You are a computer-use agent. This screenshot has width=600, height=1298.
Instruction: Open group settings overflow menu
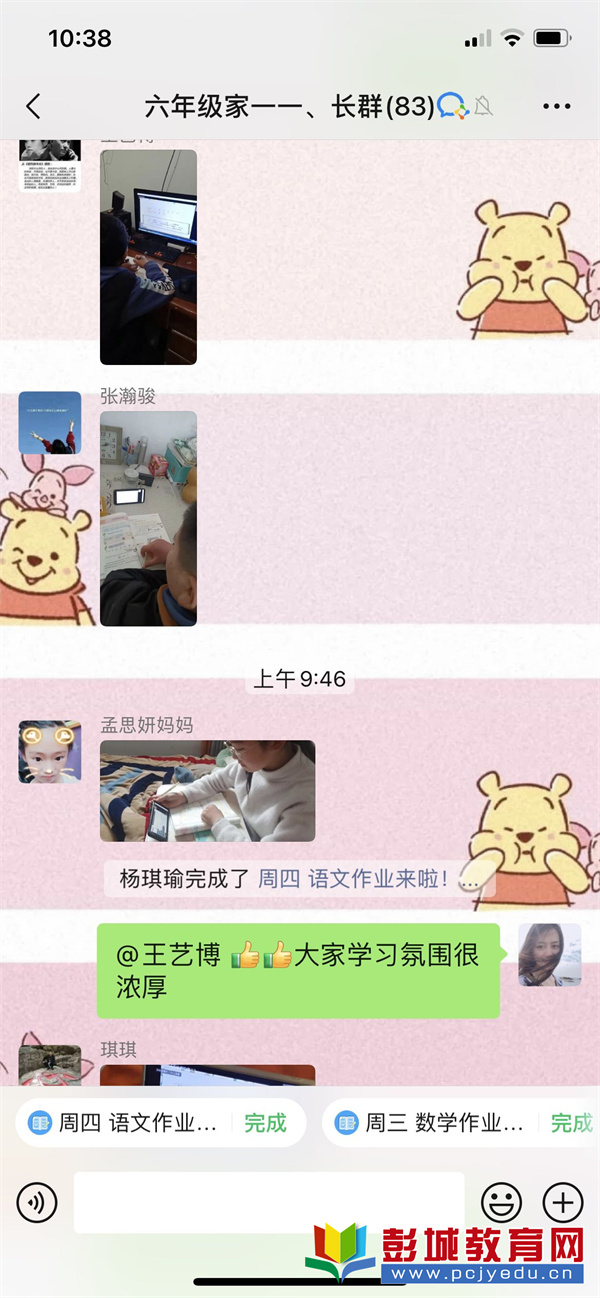pos(556,106)
